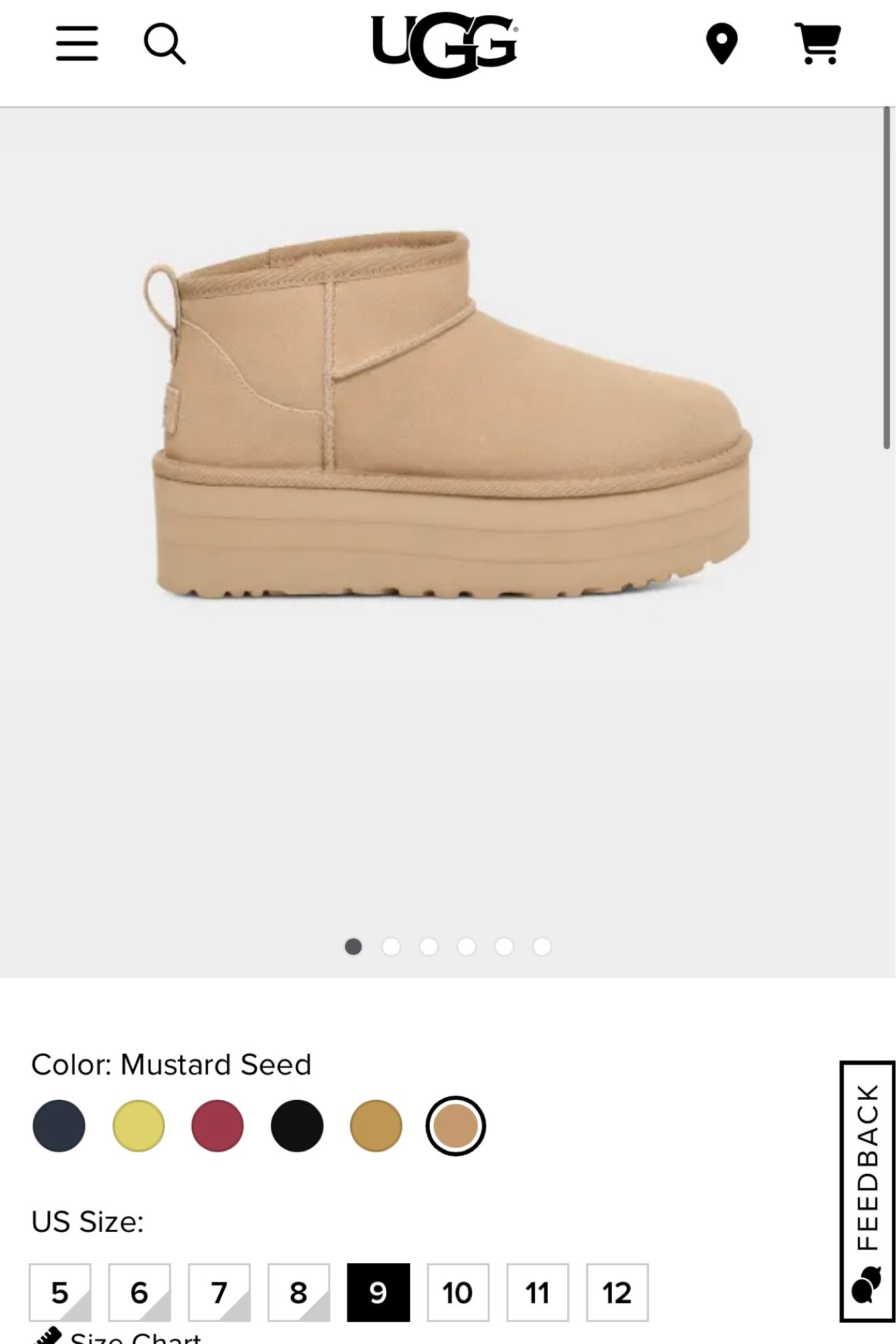Select the fourth carousel dot

point(466,946)
